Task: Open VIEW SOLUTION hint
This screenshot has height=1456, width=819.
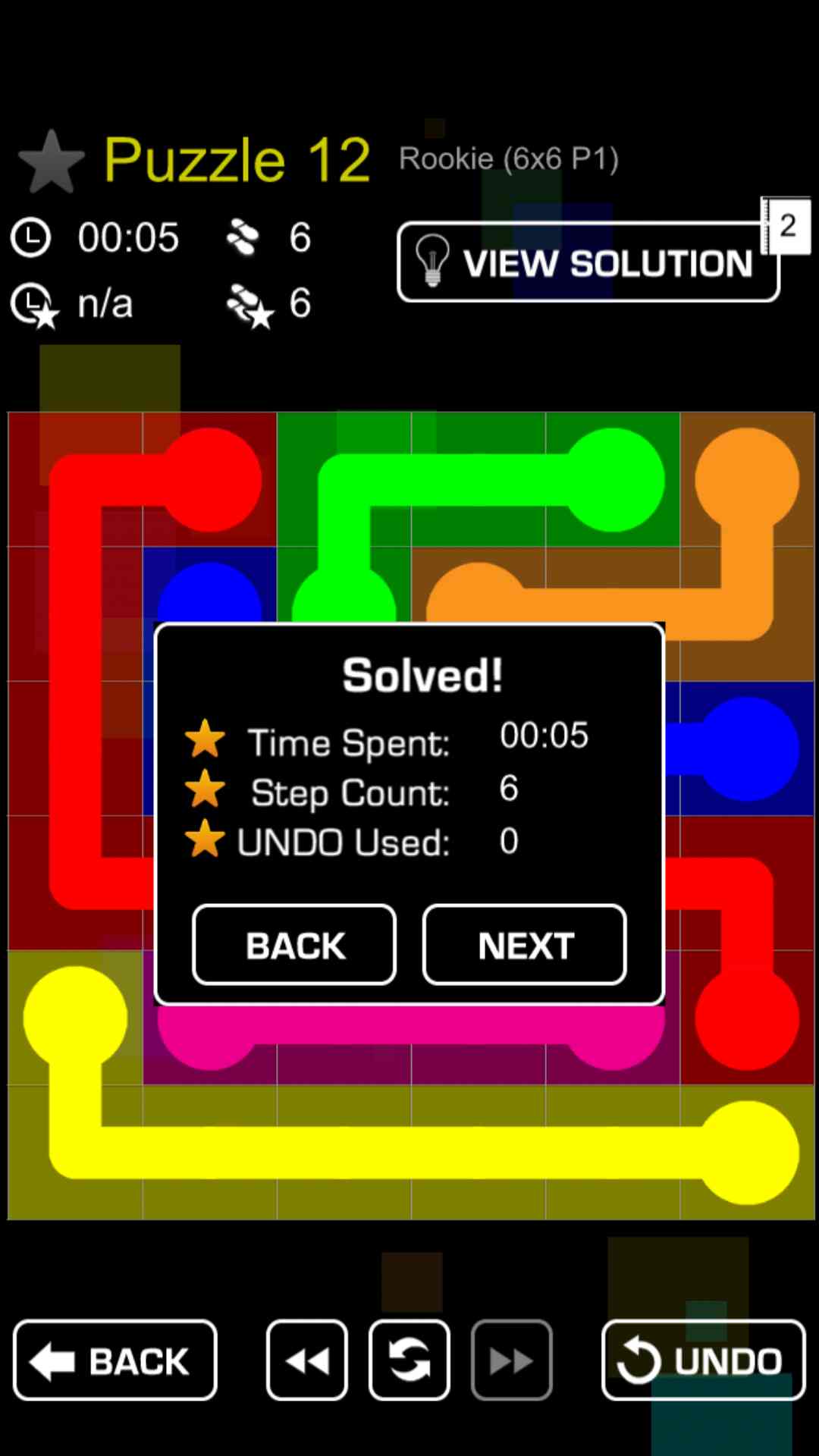Action: point(588,262)
